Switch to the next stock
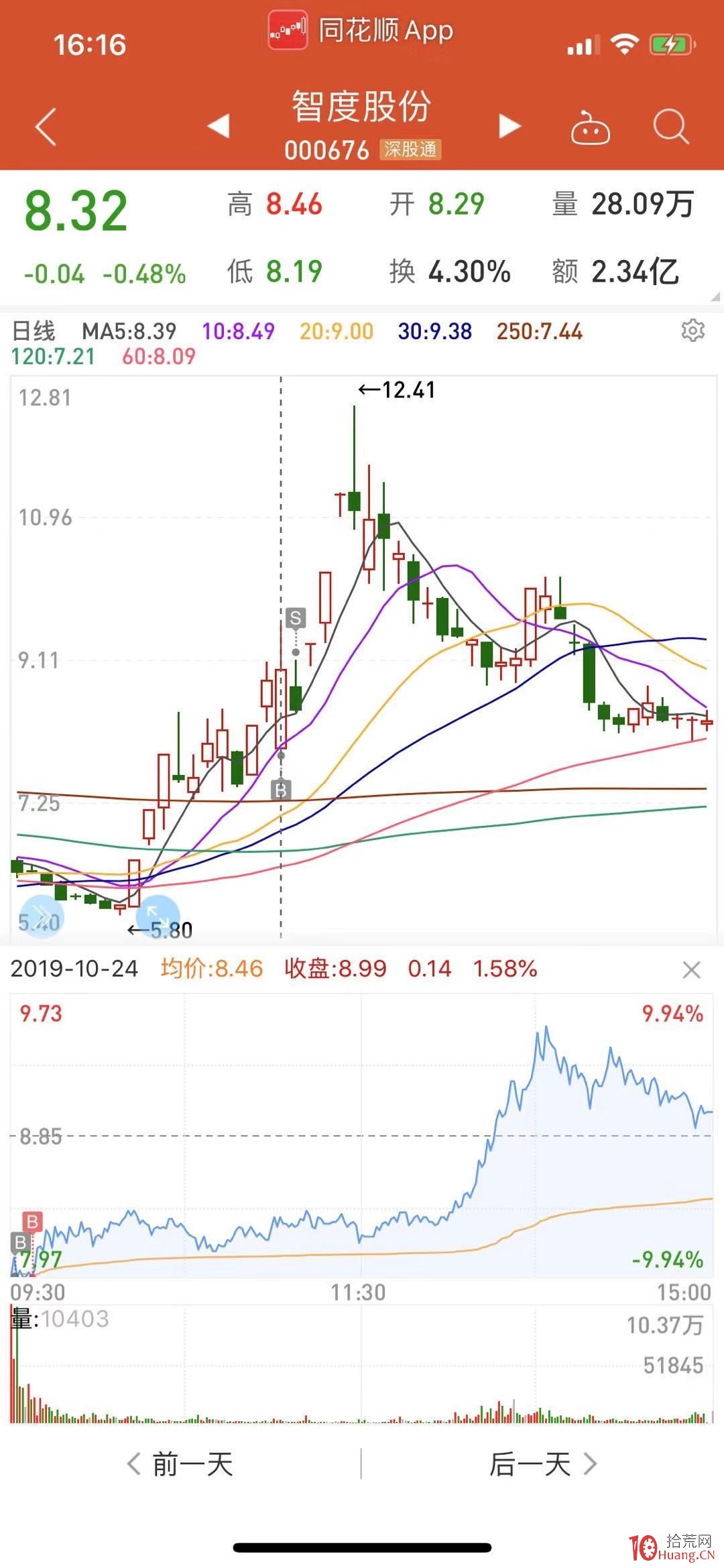 coord(509,125)
